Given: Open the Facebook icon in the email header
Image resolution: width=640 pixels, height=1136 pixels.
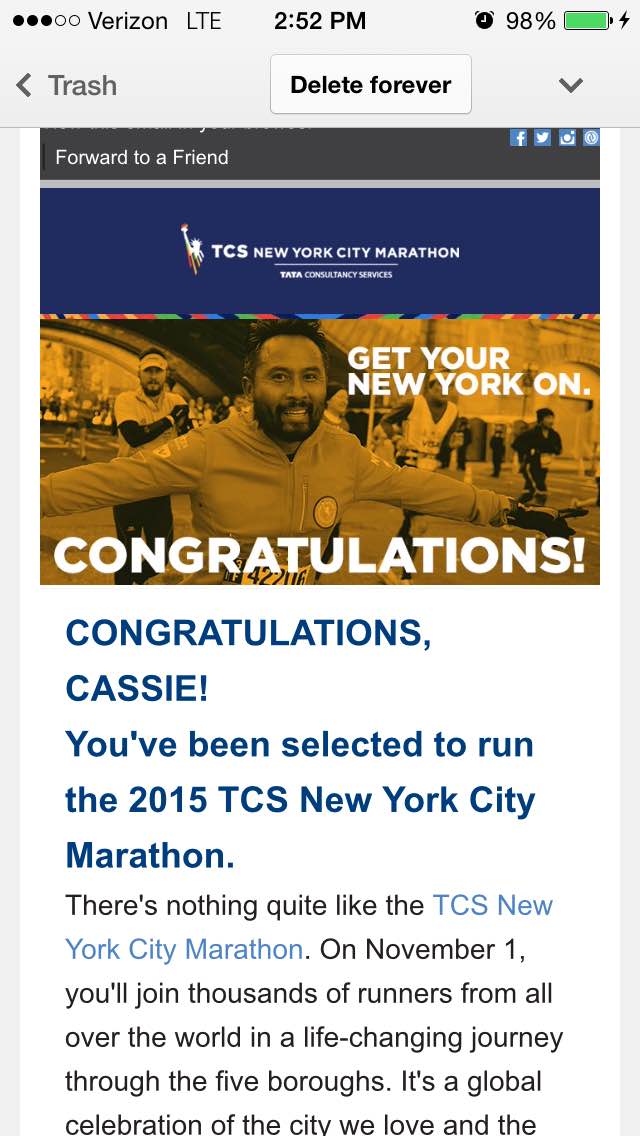Looking at the screenshot, I should tap(519, 138).
